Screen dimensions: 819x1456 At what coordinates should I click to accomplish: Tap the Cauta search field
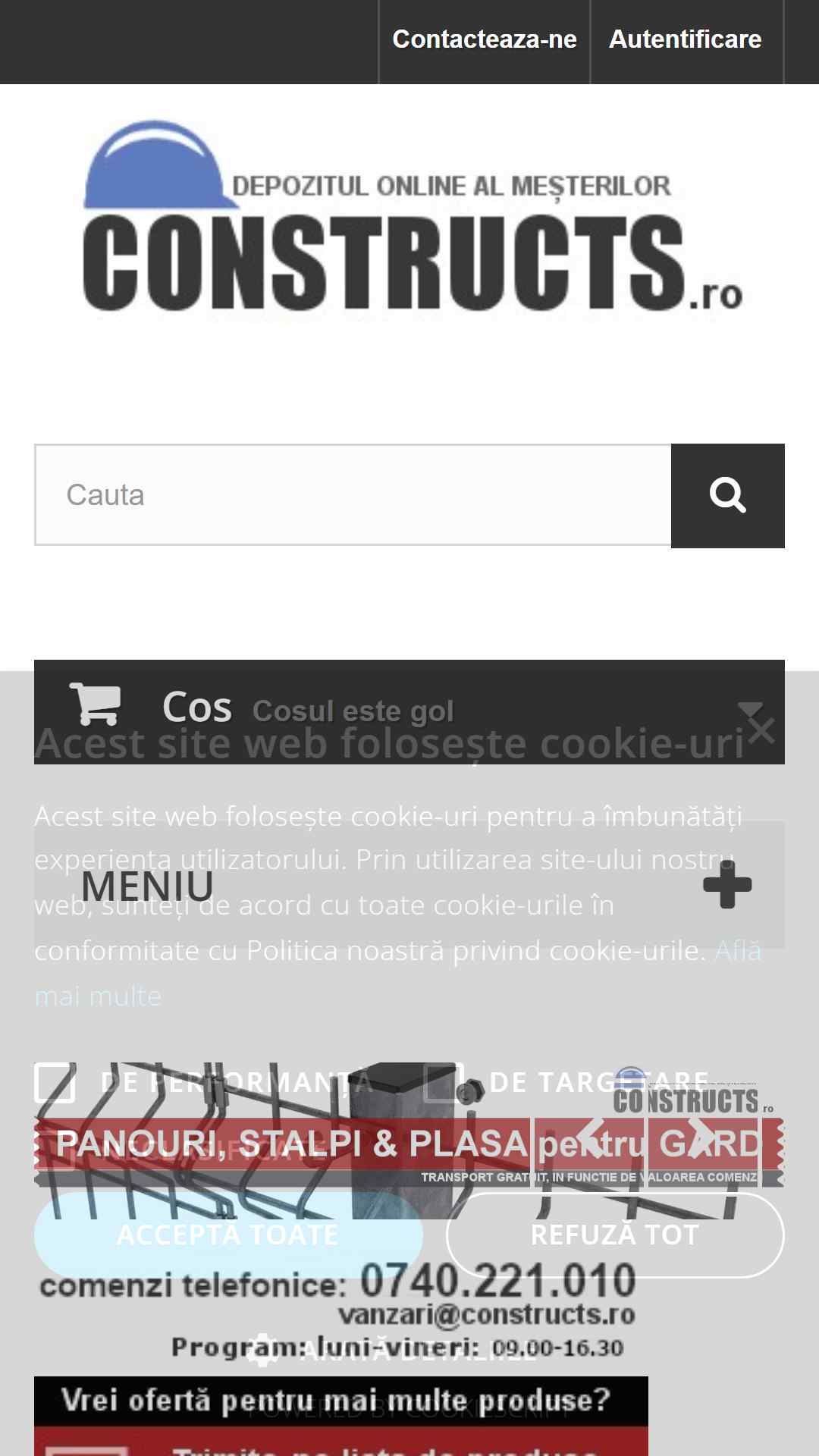point(353,495)
